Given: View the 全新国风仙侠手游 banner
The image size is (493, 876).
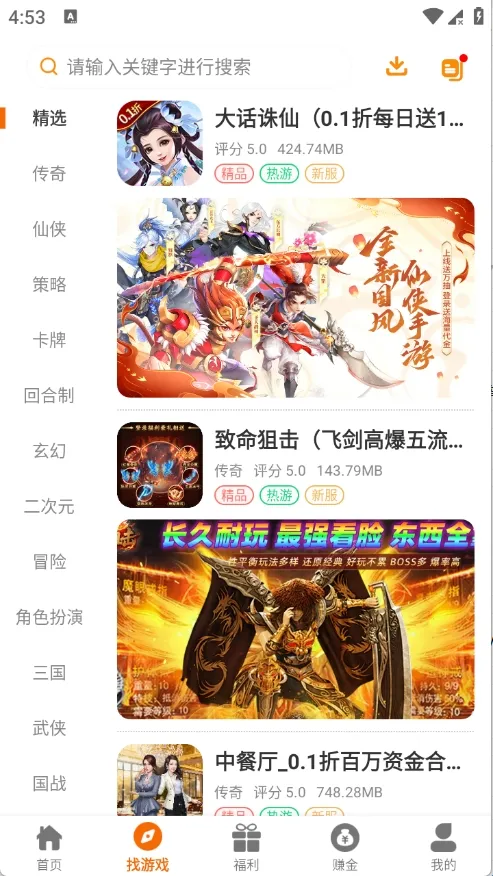Looking at the screenshot, I should [296, 298].
